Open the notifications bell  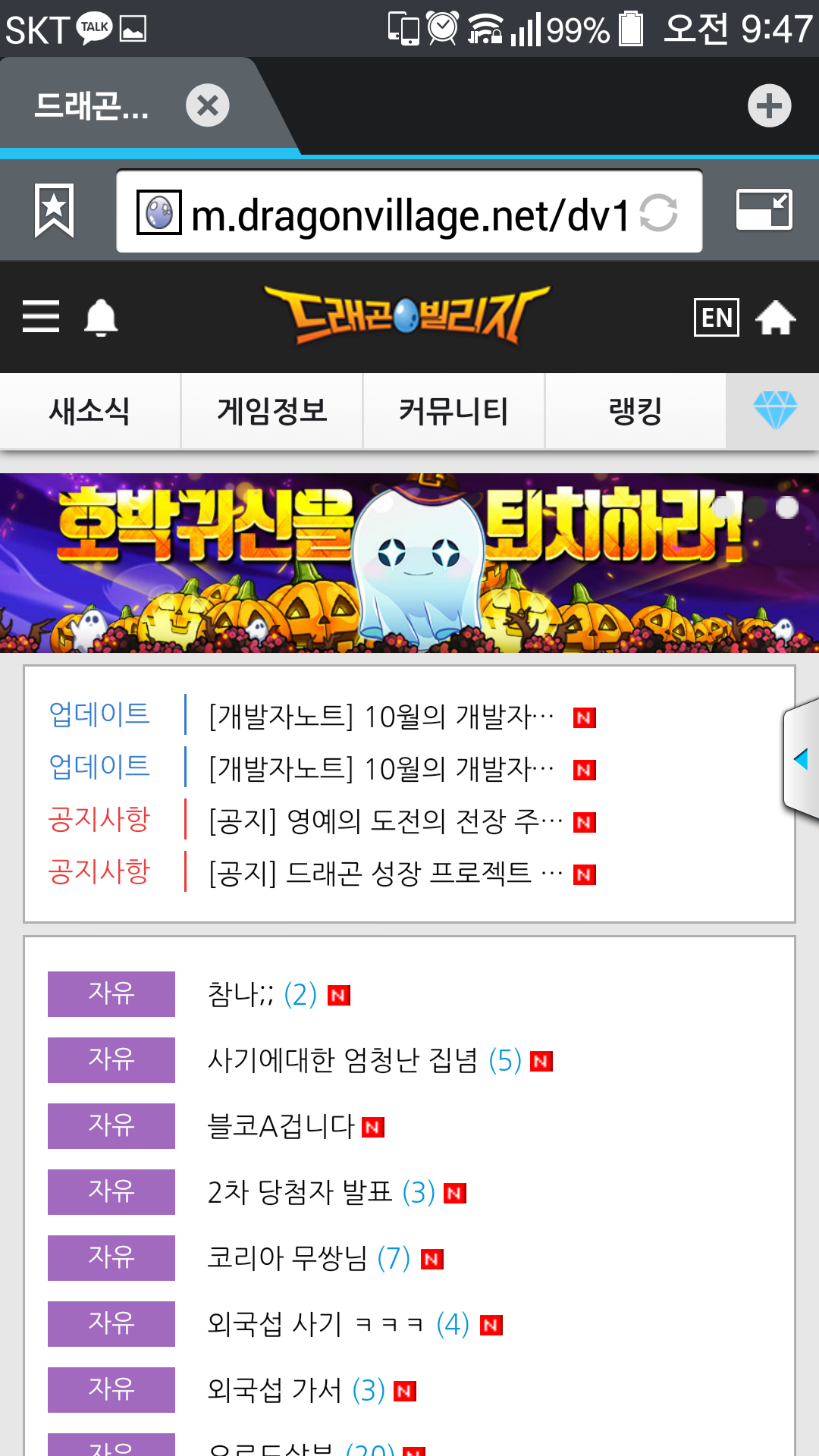(x=100, y=317)
